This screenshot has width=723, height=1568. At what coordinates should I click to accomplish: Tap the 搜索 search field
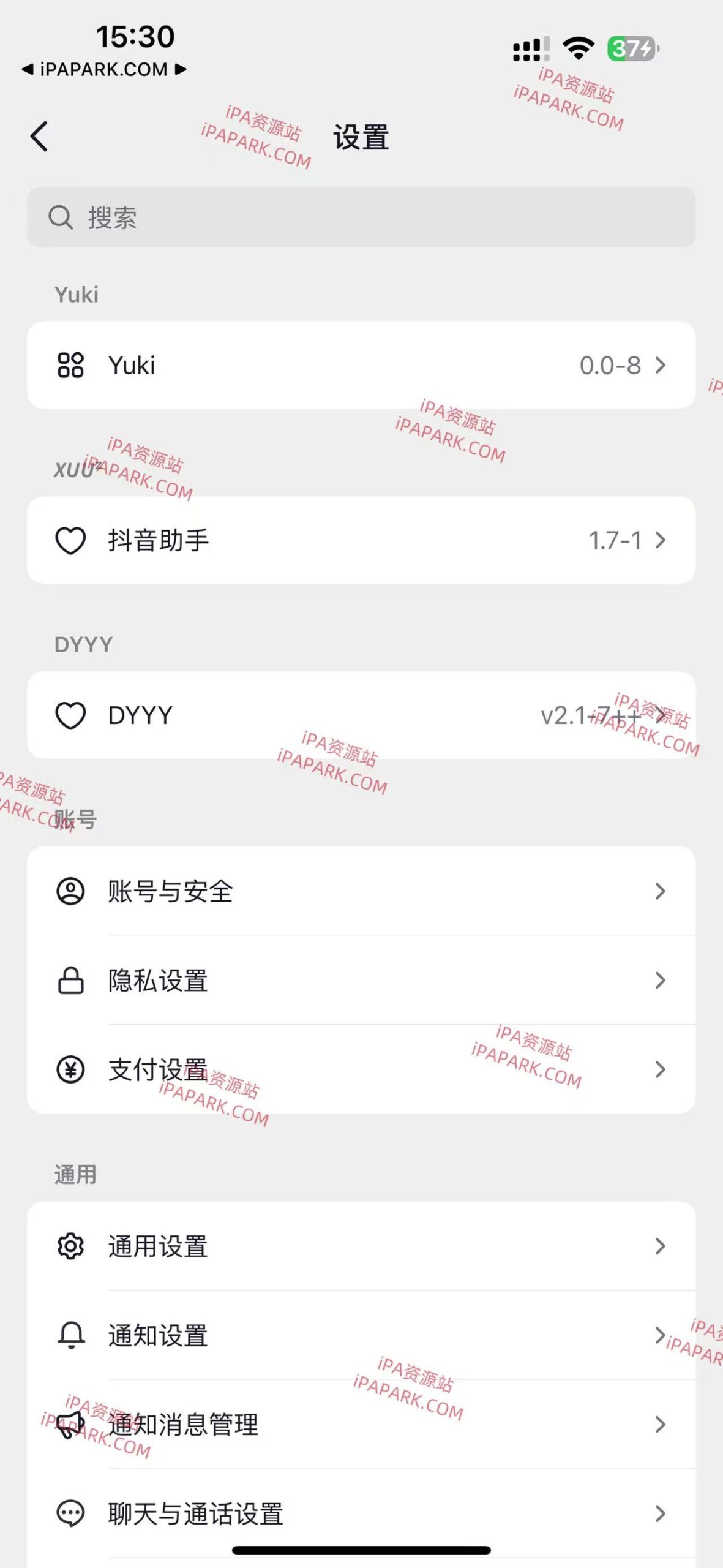click(x=361, y=217)
